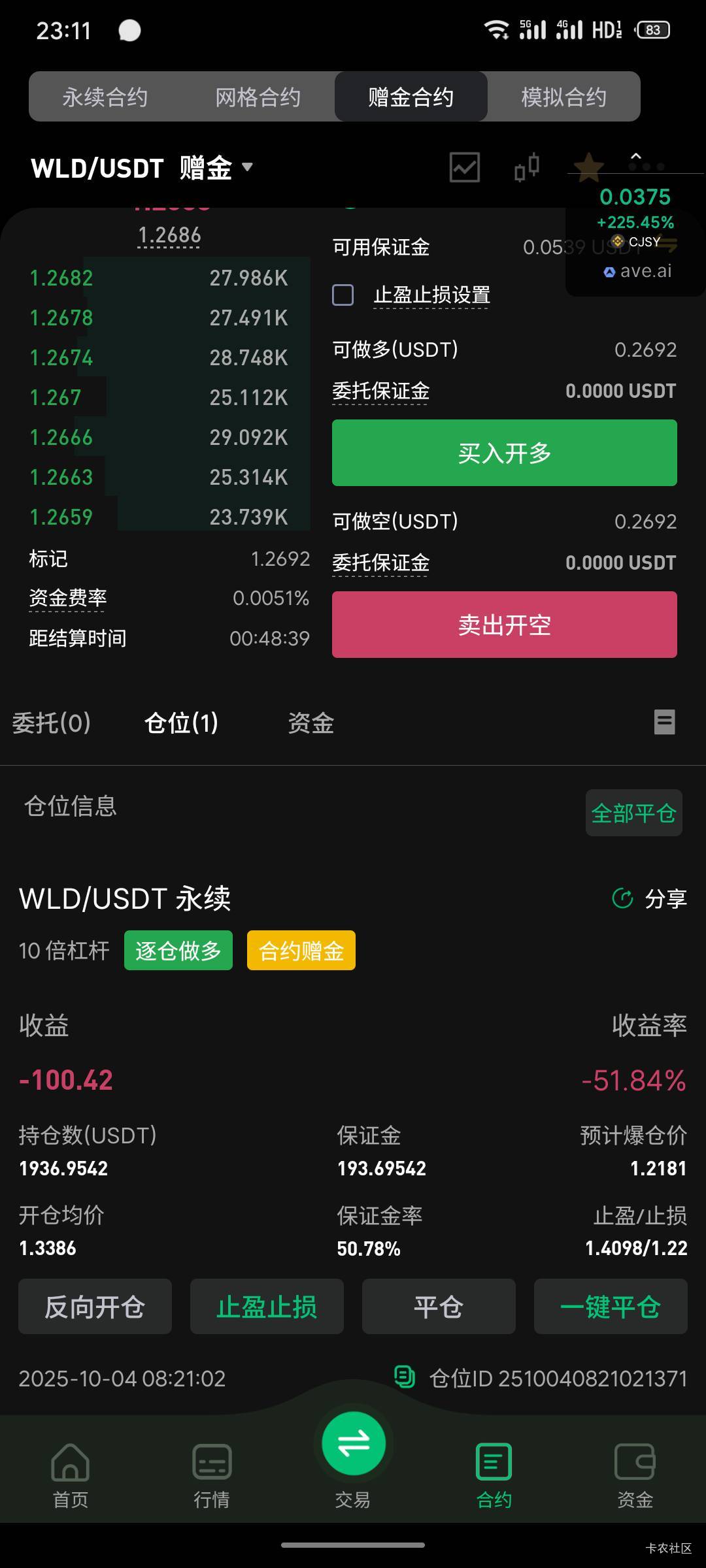The height and width of the screenshot is (1568, 706).
Task: Select the 模拟合约 tab
Action: point(564,97)
